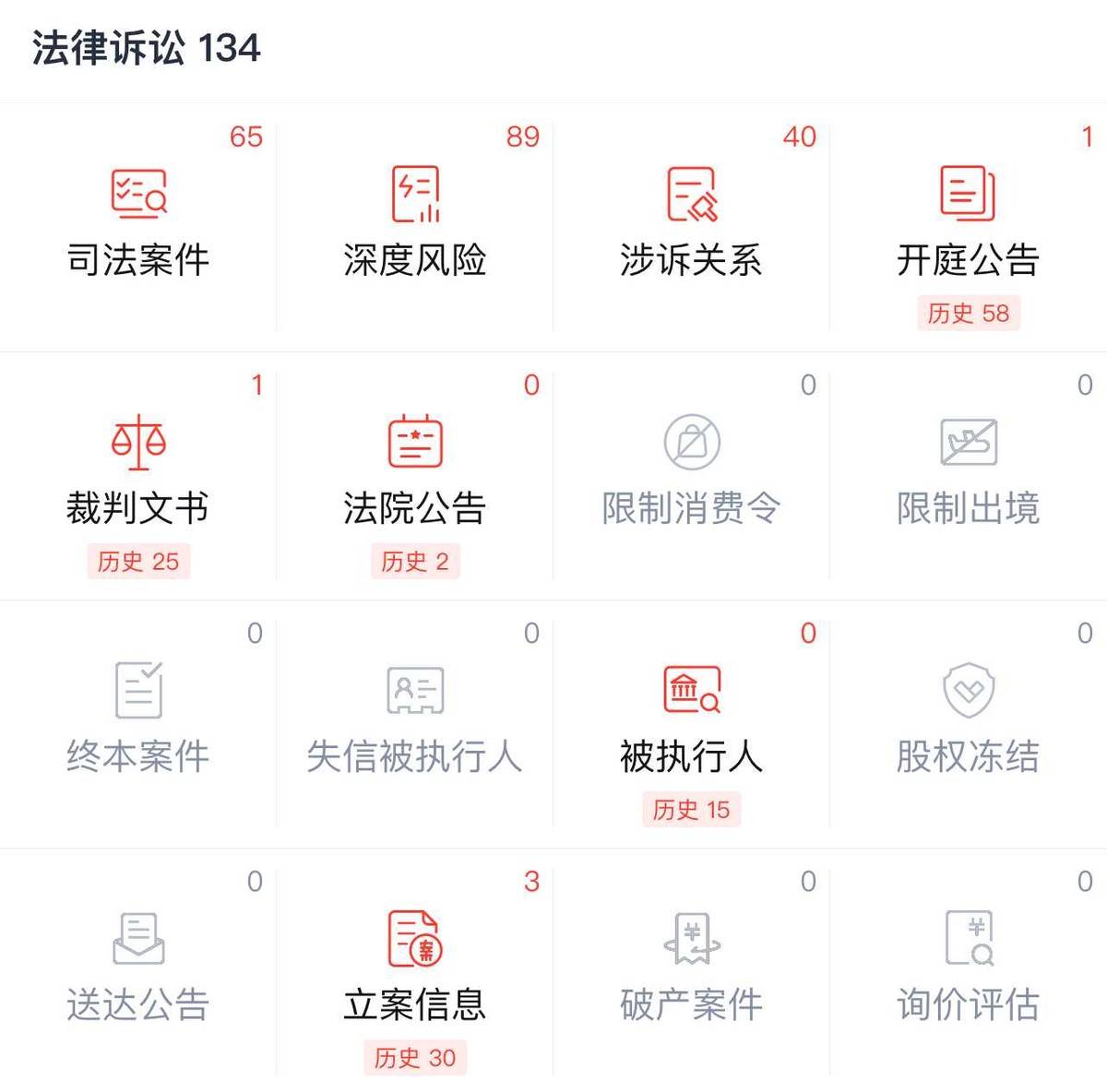Tap 历史 30 under 立案信息

[x=415, y=1058]
